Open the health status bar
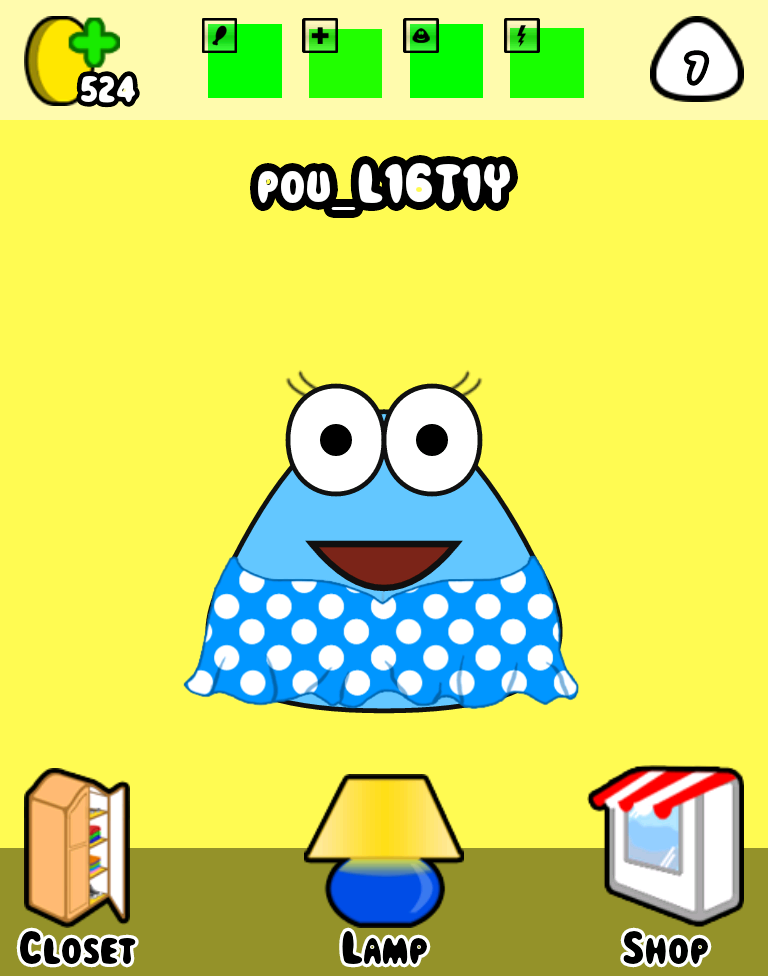 [x=345, y=62]
